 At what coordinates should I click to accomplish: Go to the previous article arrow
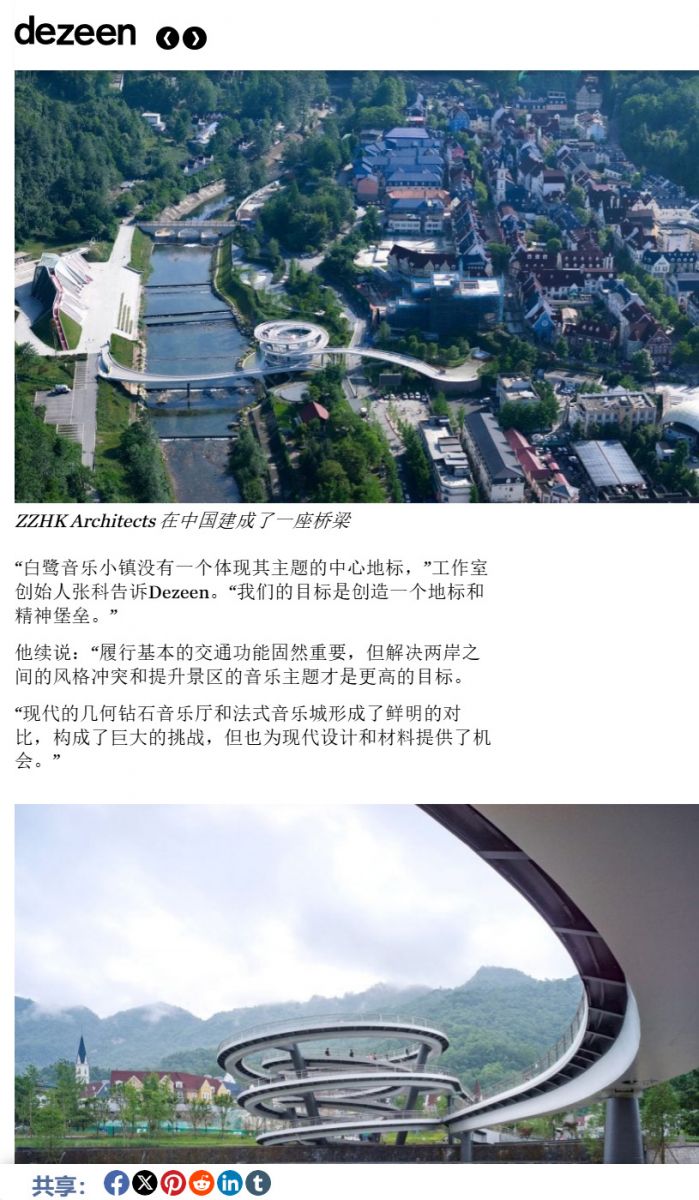click(x=168, y=39)
